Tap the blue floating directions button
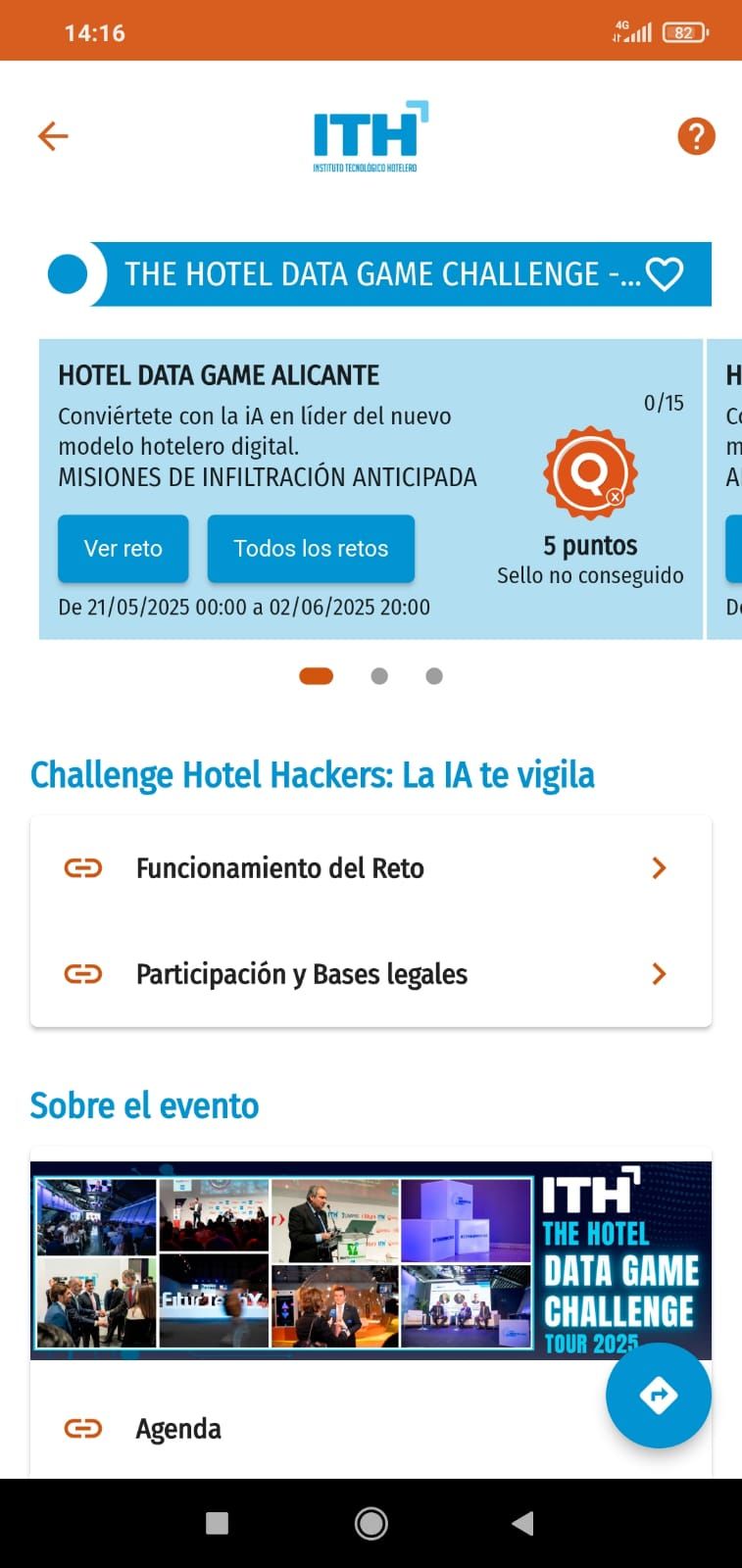This screenshot has width=742, height=1568. pos(658,1395)
